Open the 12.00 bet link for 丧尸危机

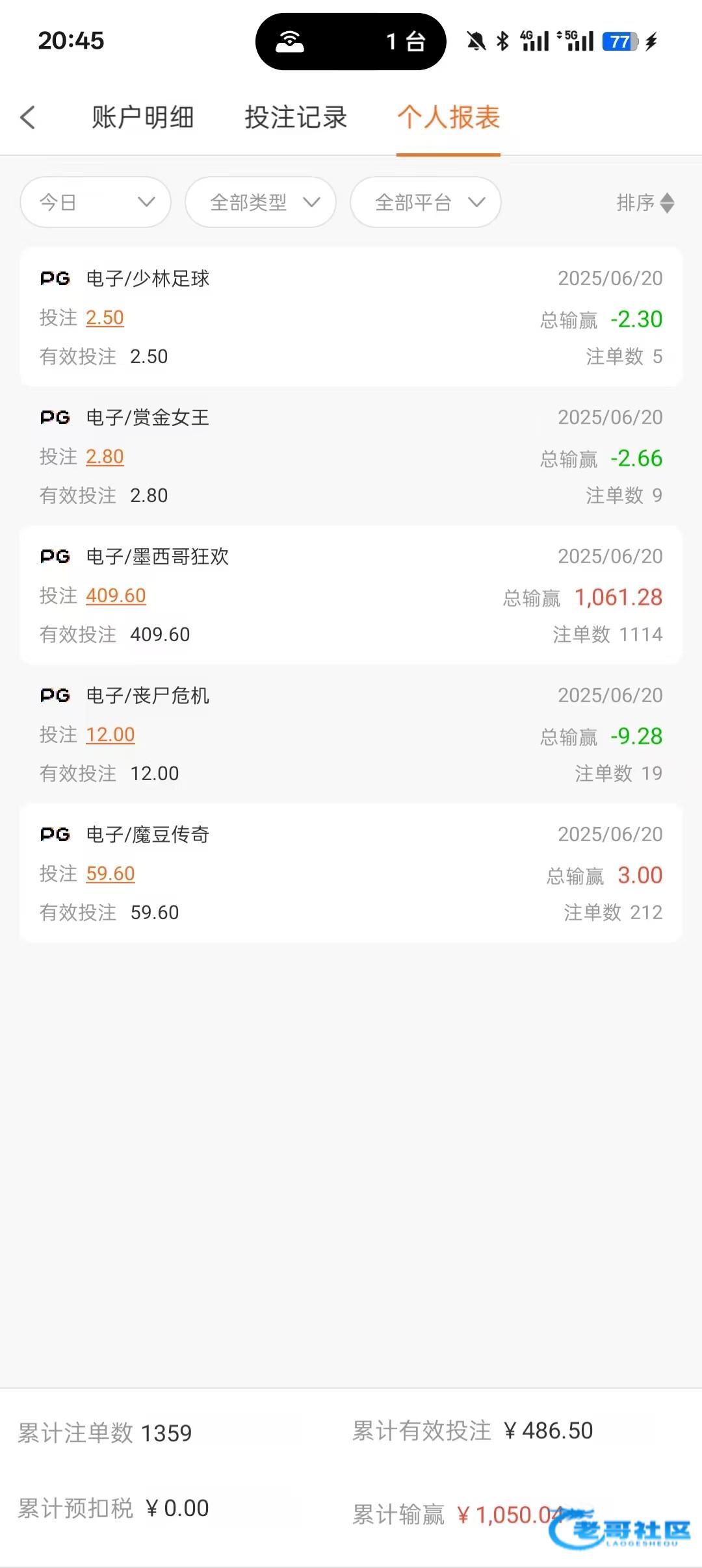coord(110,735)
